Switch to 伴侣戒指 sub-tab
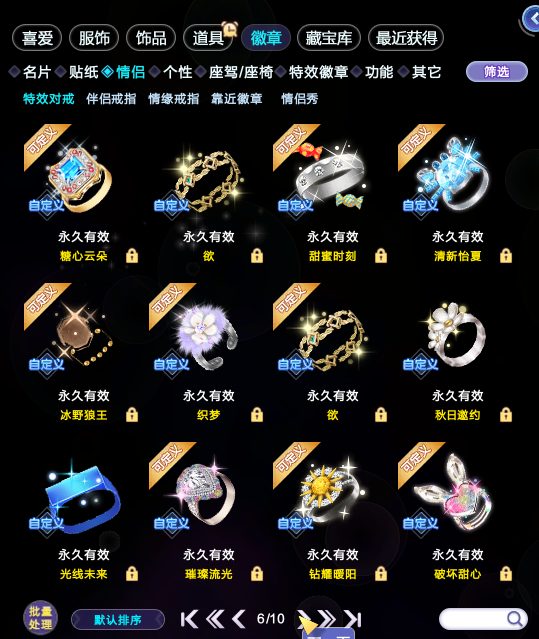539x639 pixels. [x=111, y=99]
